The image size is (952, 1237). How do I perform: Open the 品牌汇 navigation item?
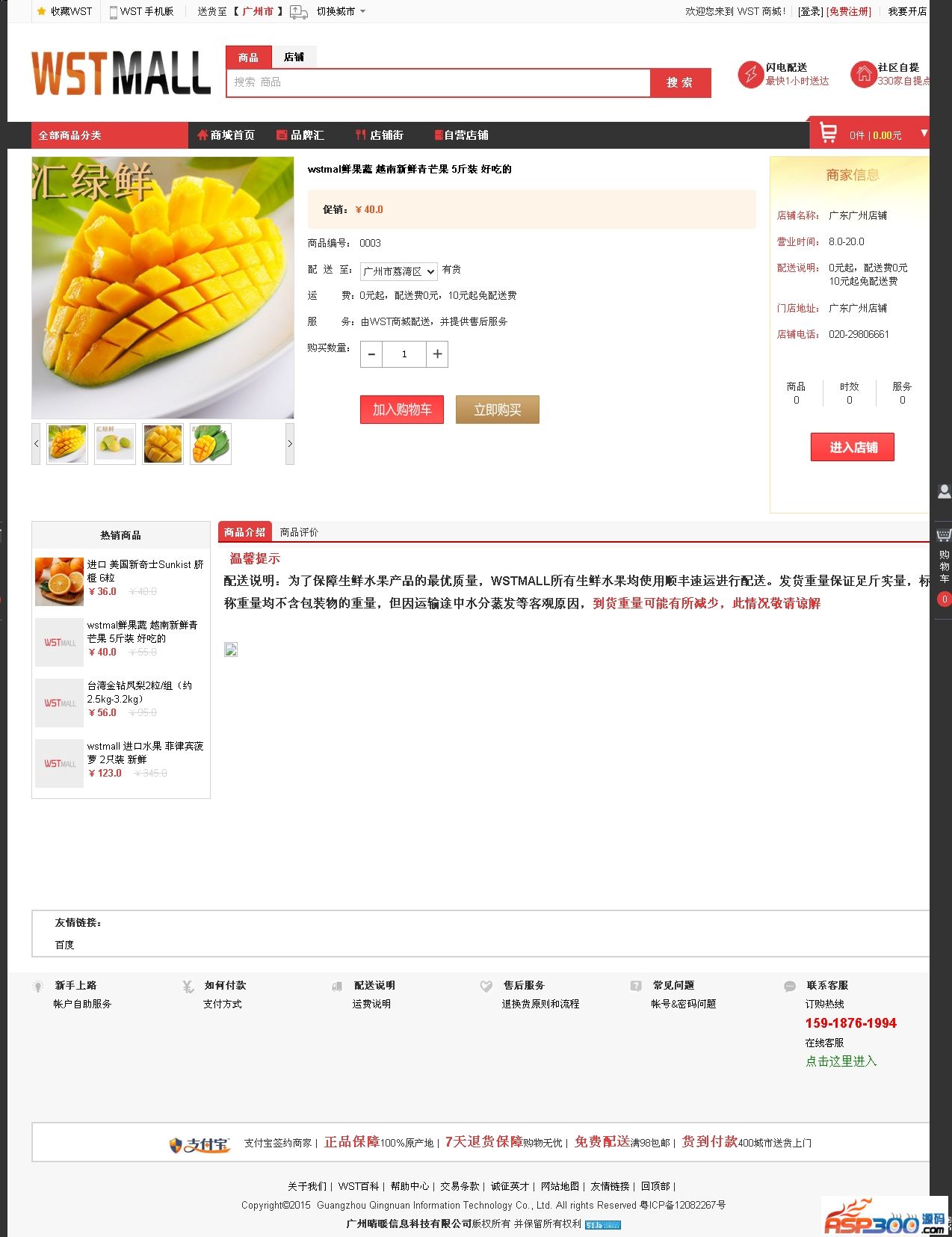(300, 135)
